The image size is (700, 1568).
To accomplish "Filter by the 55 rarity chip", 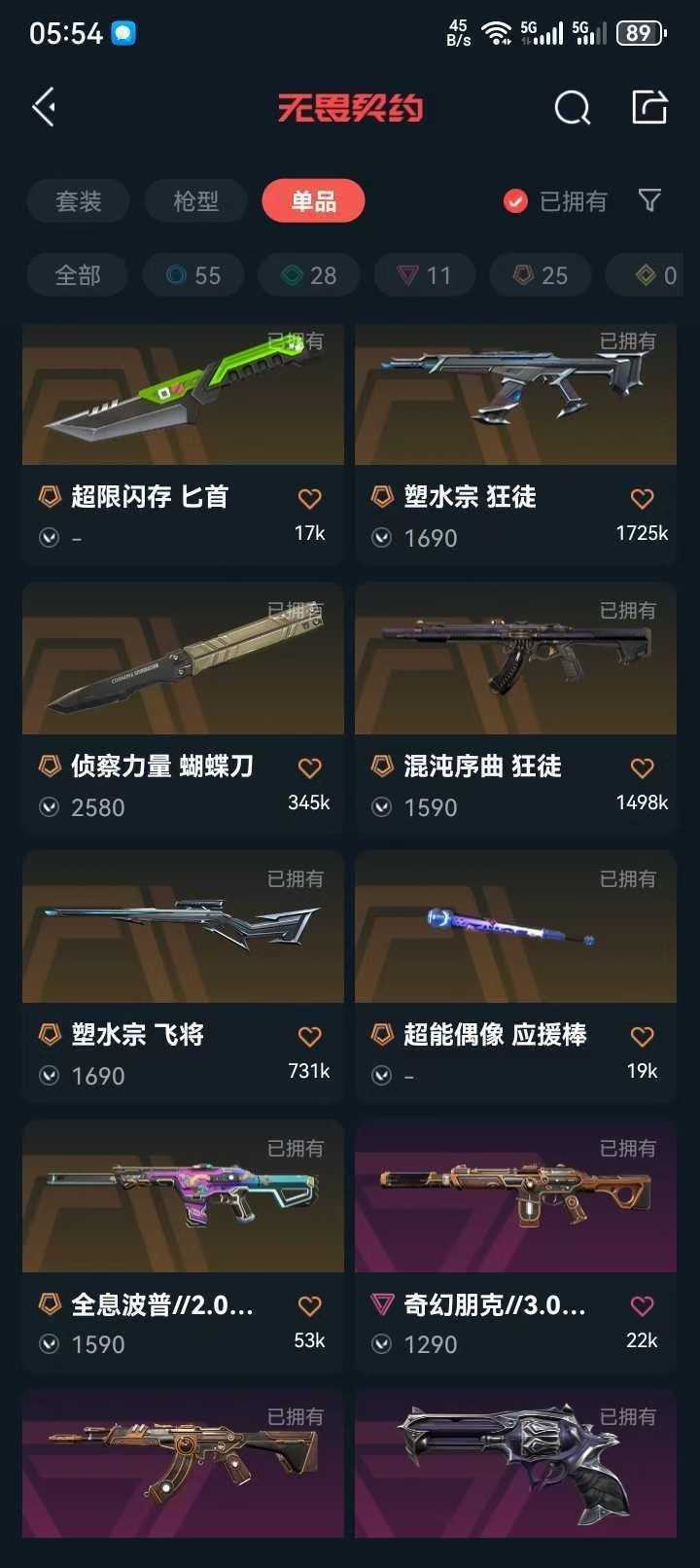I will [x=193, y=275].
